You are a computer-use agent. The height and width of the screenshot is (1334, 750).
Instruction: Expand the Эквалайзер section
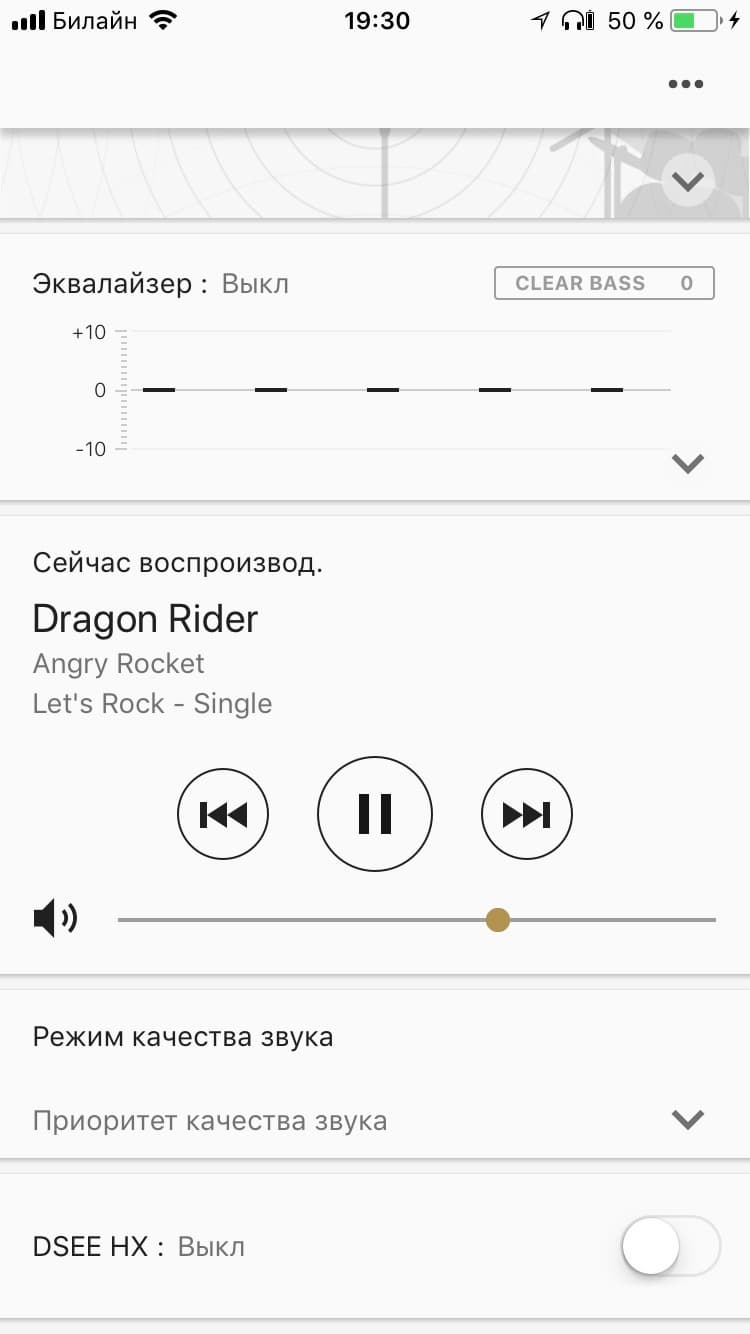click(688, 463)
